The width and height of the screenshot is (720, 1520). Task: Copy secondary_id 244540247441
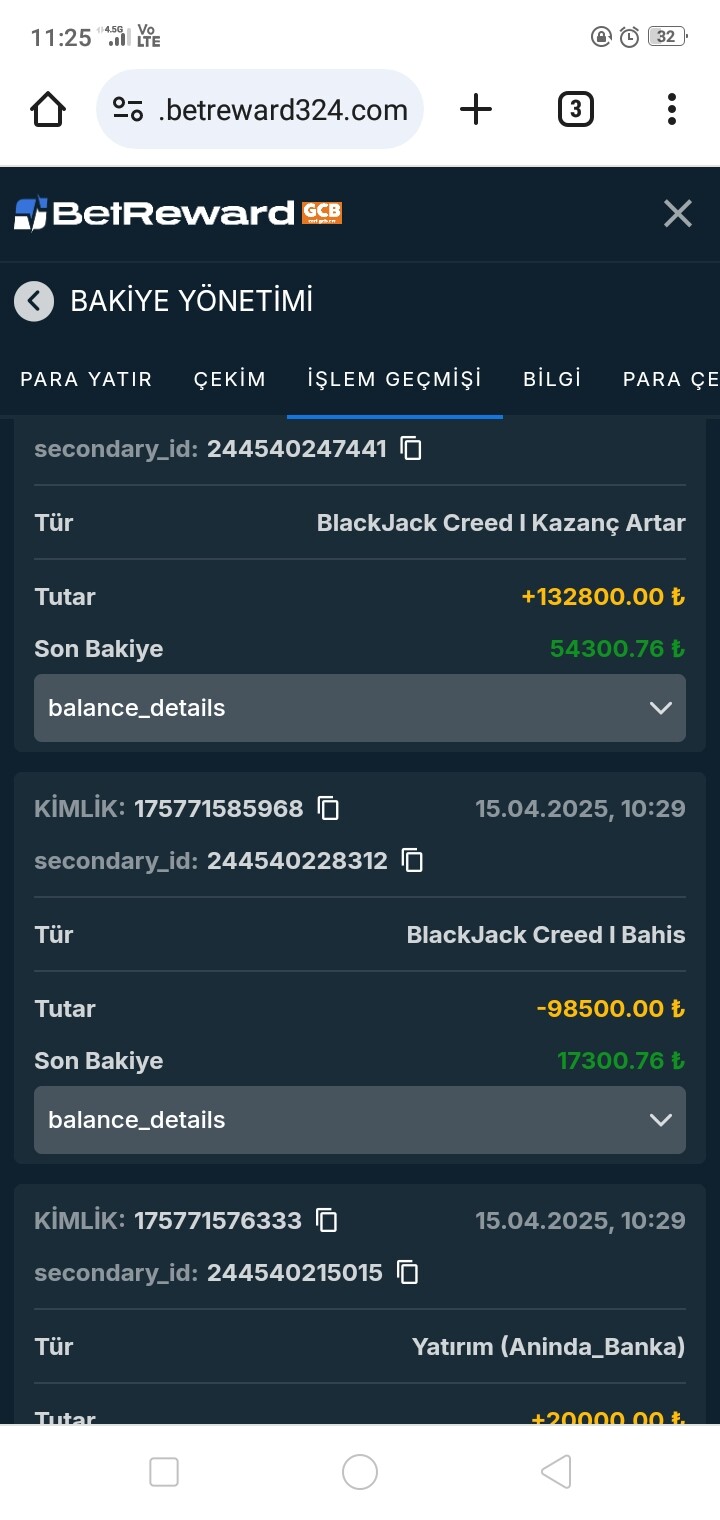411,449
